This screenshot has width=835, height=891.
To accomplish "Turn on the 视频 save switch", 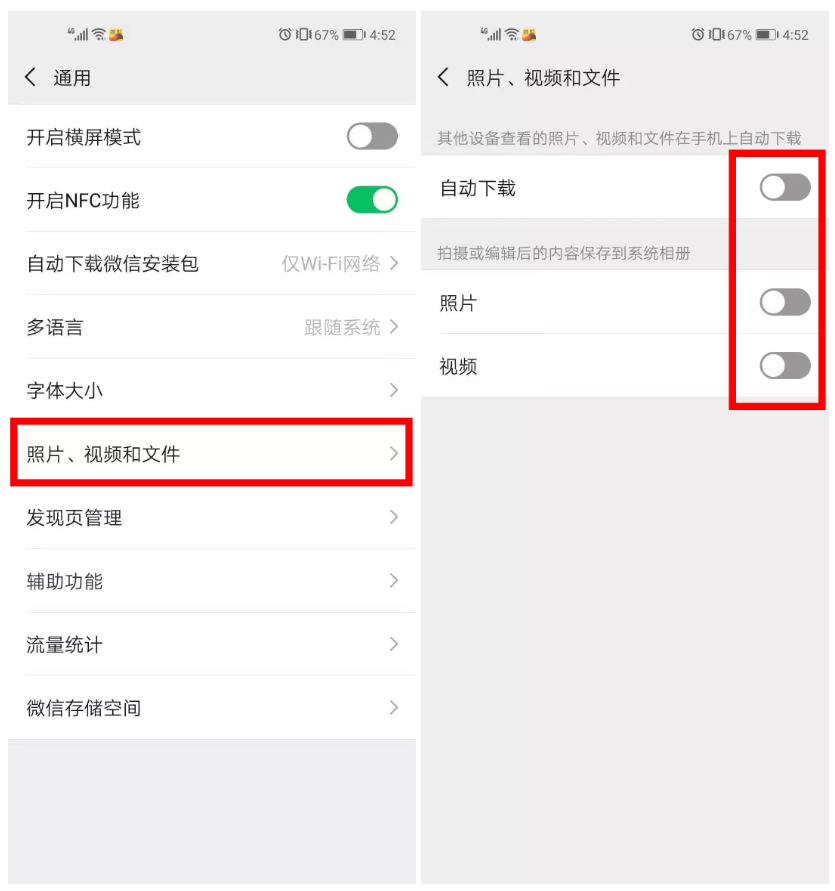I will click(785, 366).
